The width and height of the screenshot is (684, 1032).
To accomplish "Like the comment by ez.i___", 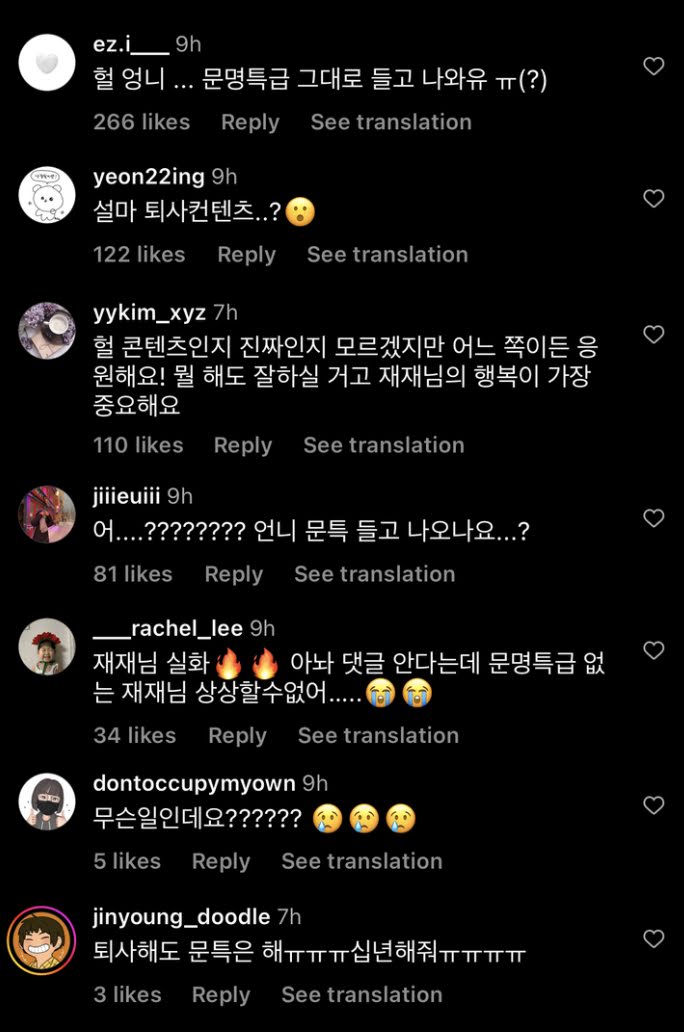I will point(653,66).
